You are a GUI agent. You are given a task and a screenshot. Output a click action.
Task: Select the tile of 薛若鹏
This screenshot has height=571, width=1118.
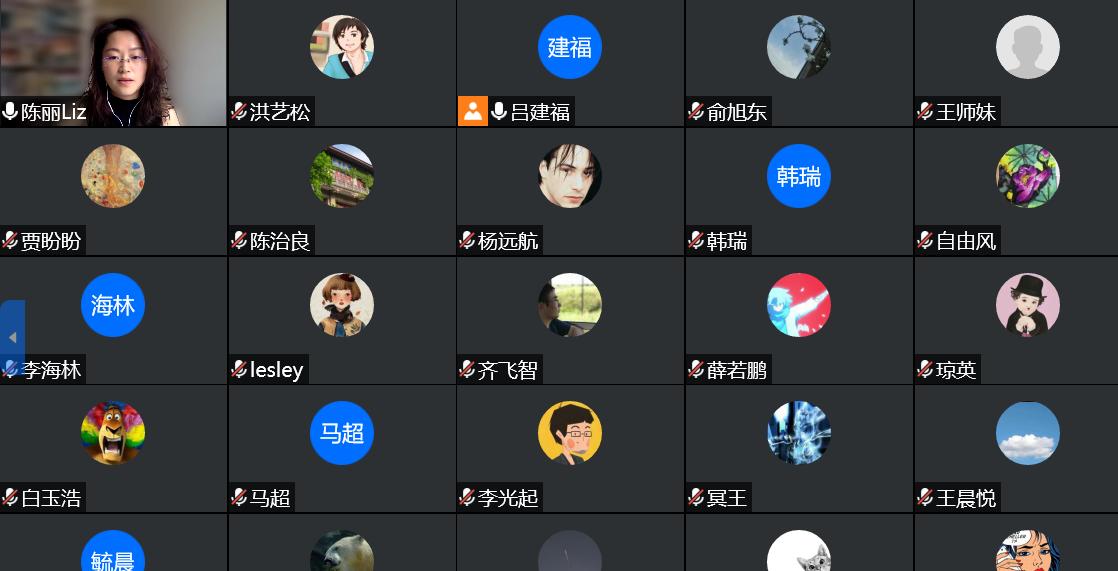[798, 320]
